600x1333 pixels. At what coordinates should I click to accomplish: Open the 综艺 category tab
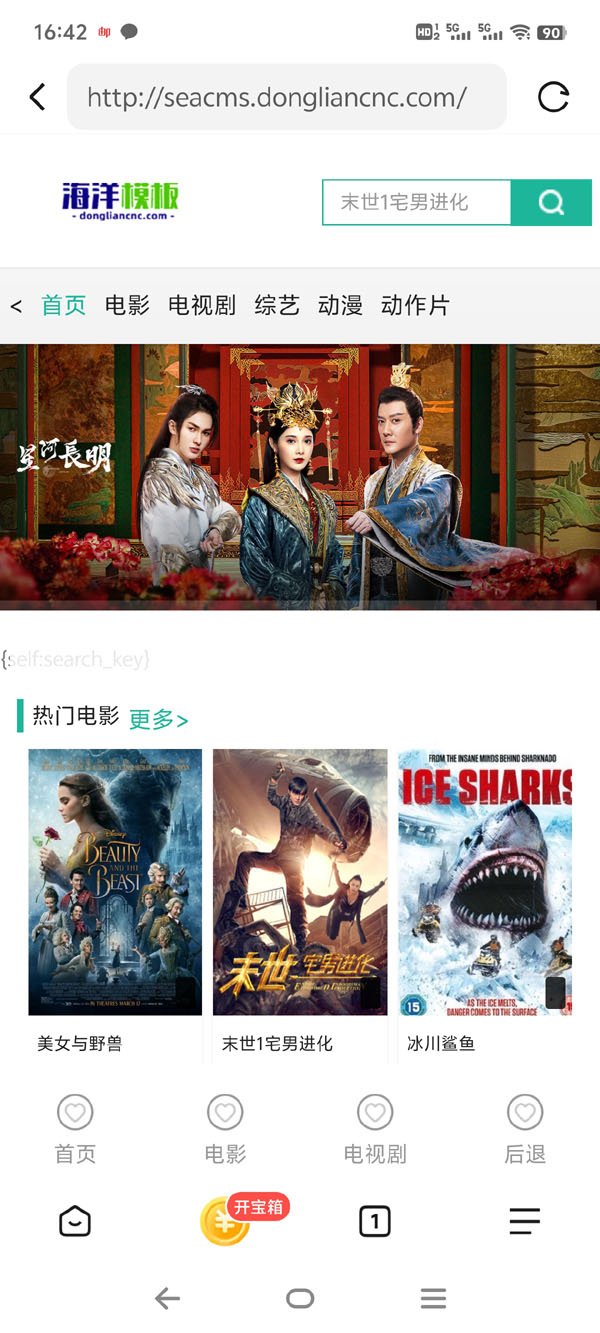click(x=277, y=305)
